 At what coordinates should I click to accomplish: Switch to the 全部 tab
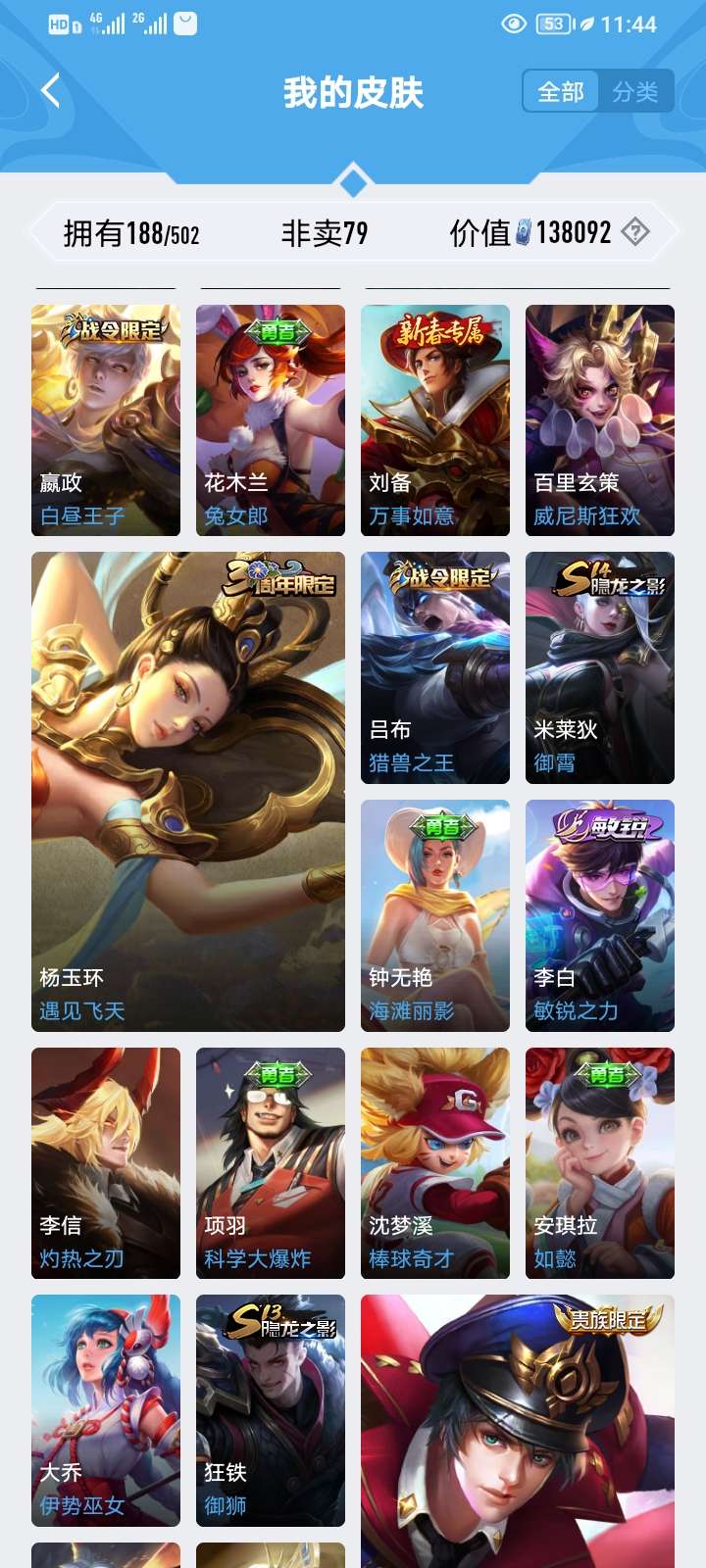[x=561, y=92]
